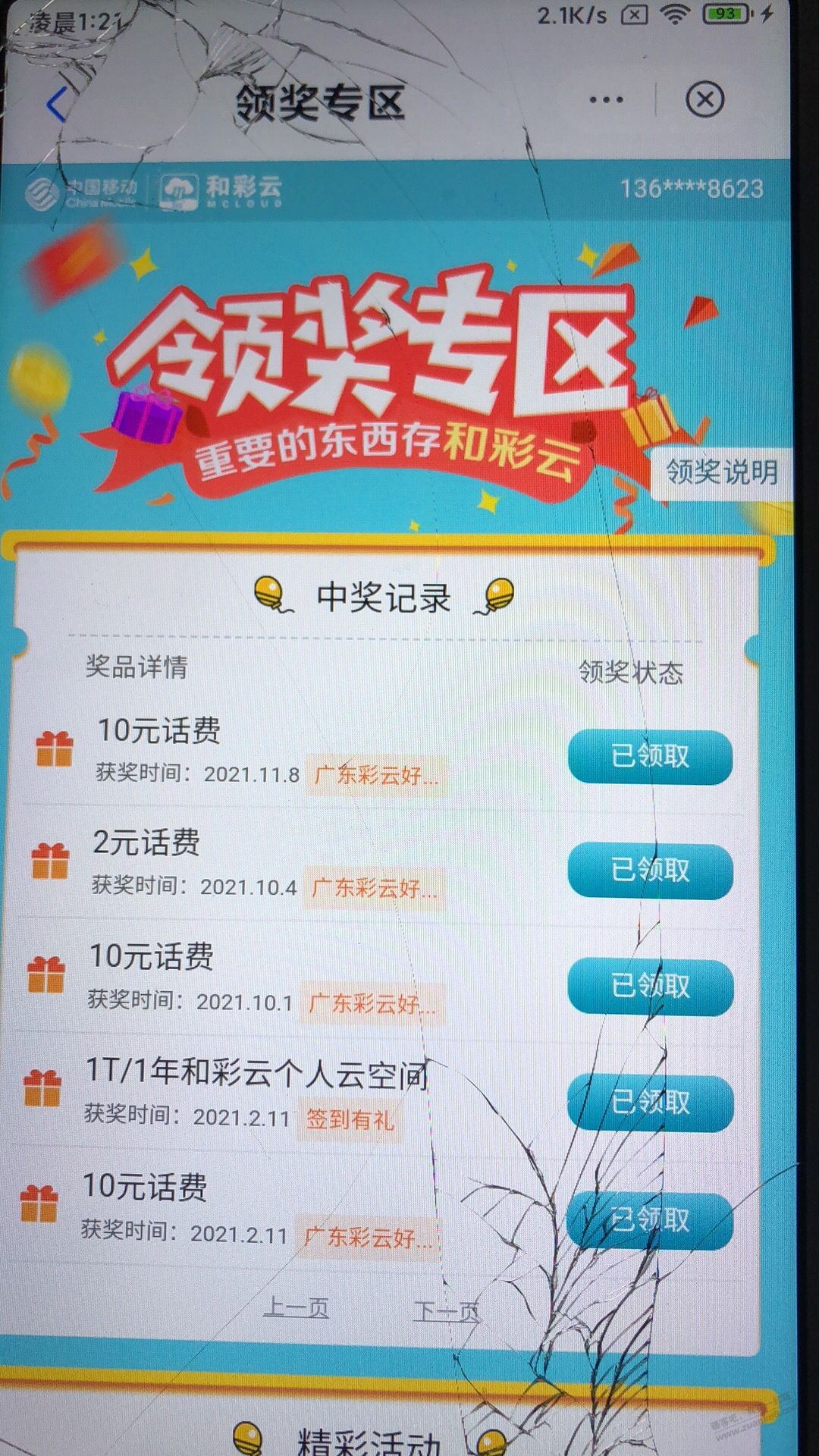Viewport: 819px width, 1456px height.
Task: Go to the next page with 下一页
Action: 447,1310
